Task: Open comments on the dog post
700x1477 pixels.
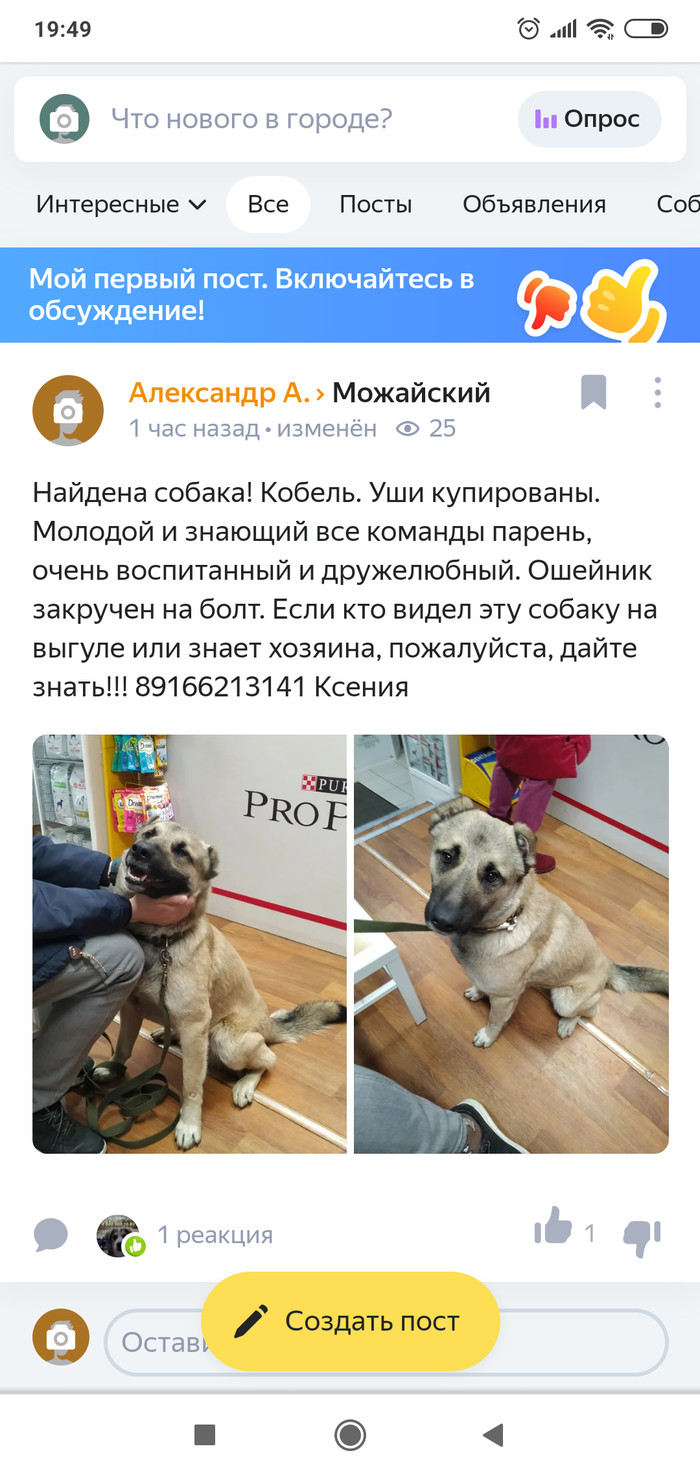Action: 51,1235
